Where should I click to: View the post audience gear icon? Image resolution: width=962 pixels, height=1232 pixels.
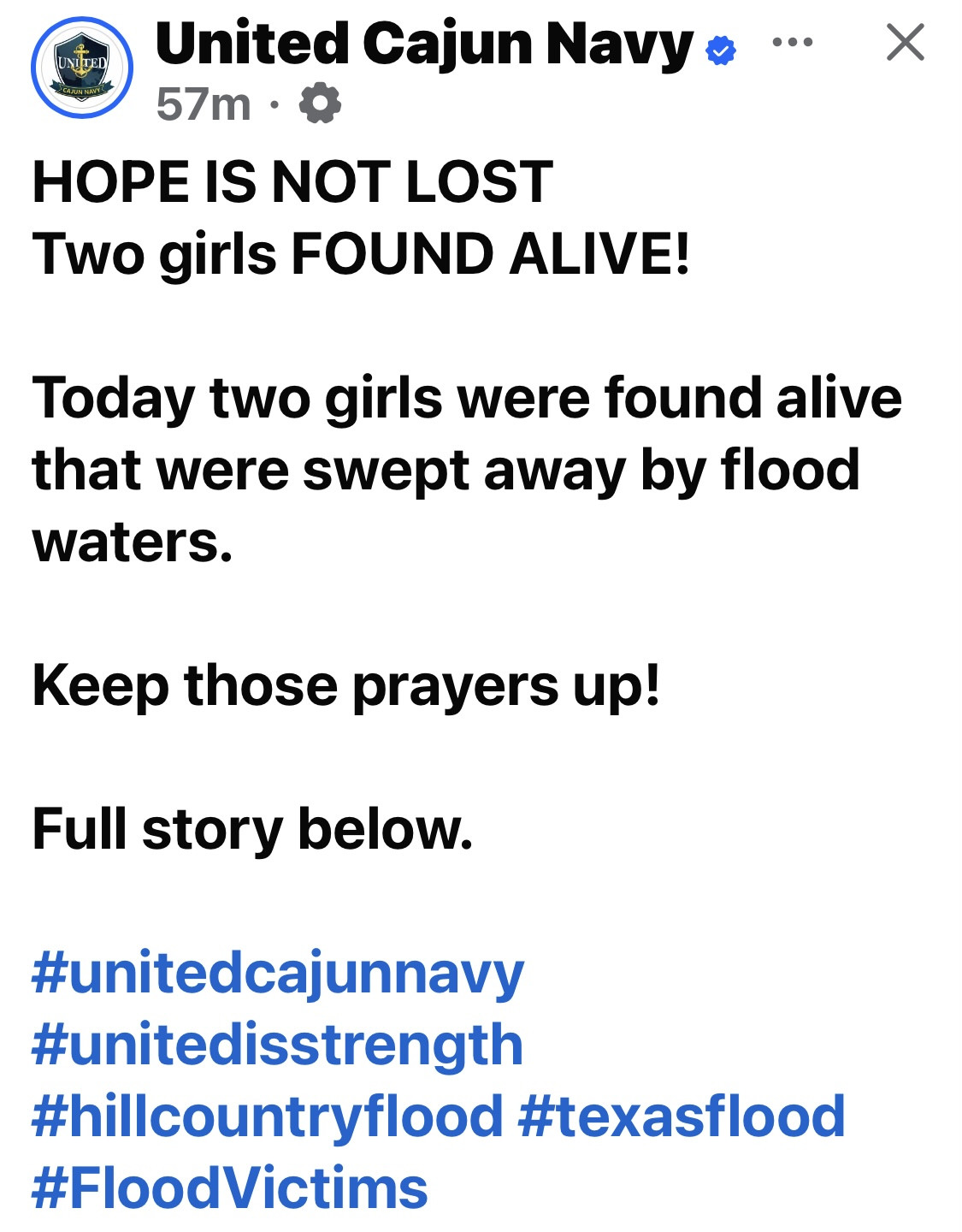point(320,104)
